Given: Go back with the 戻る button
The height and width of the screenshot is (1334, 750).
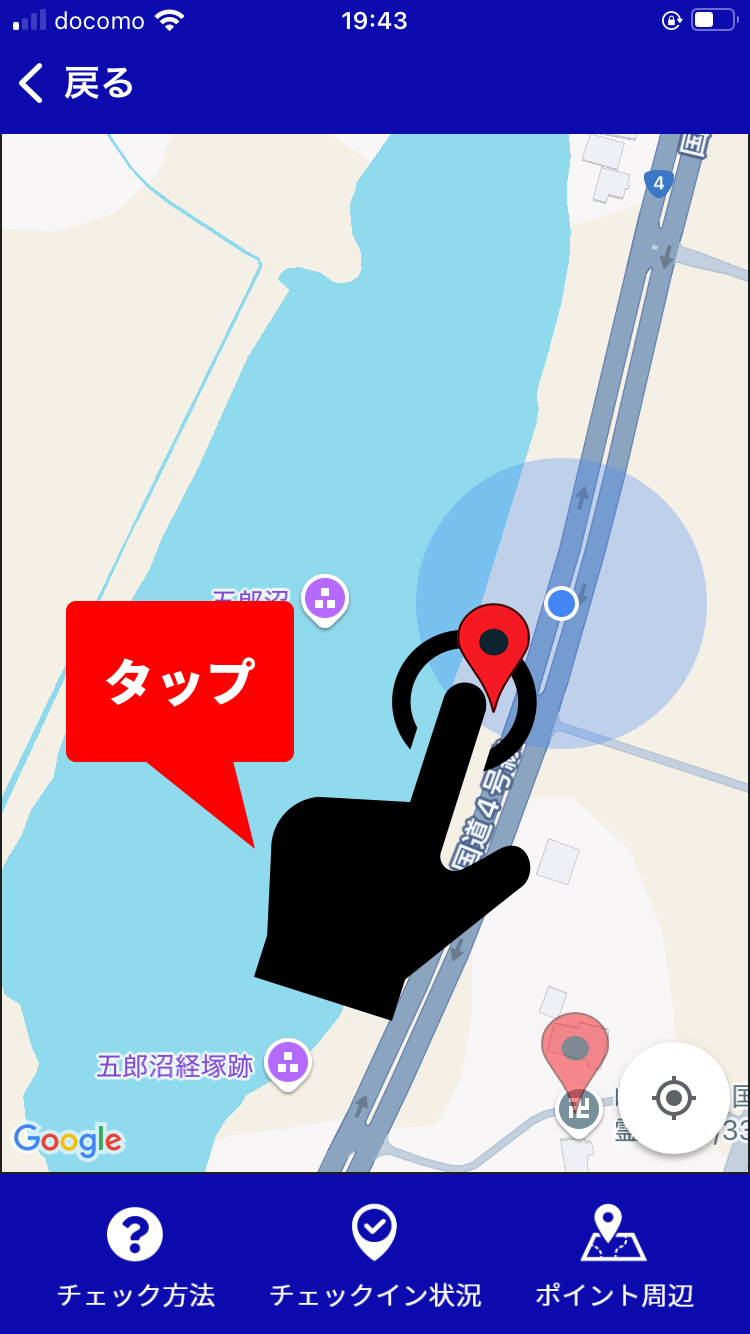Looking at the screenshot, I should tap(76, 84).
